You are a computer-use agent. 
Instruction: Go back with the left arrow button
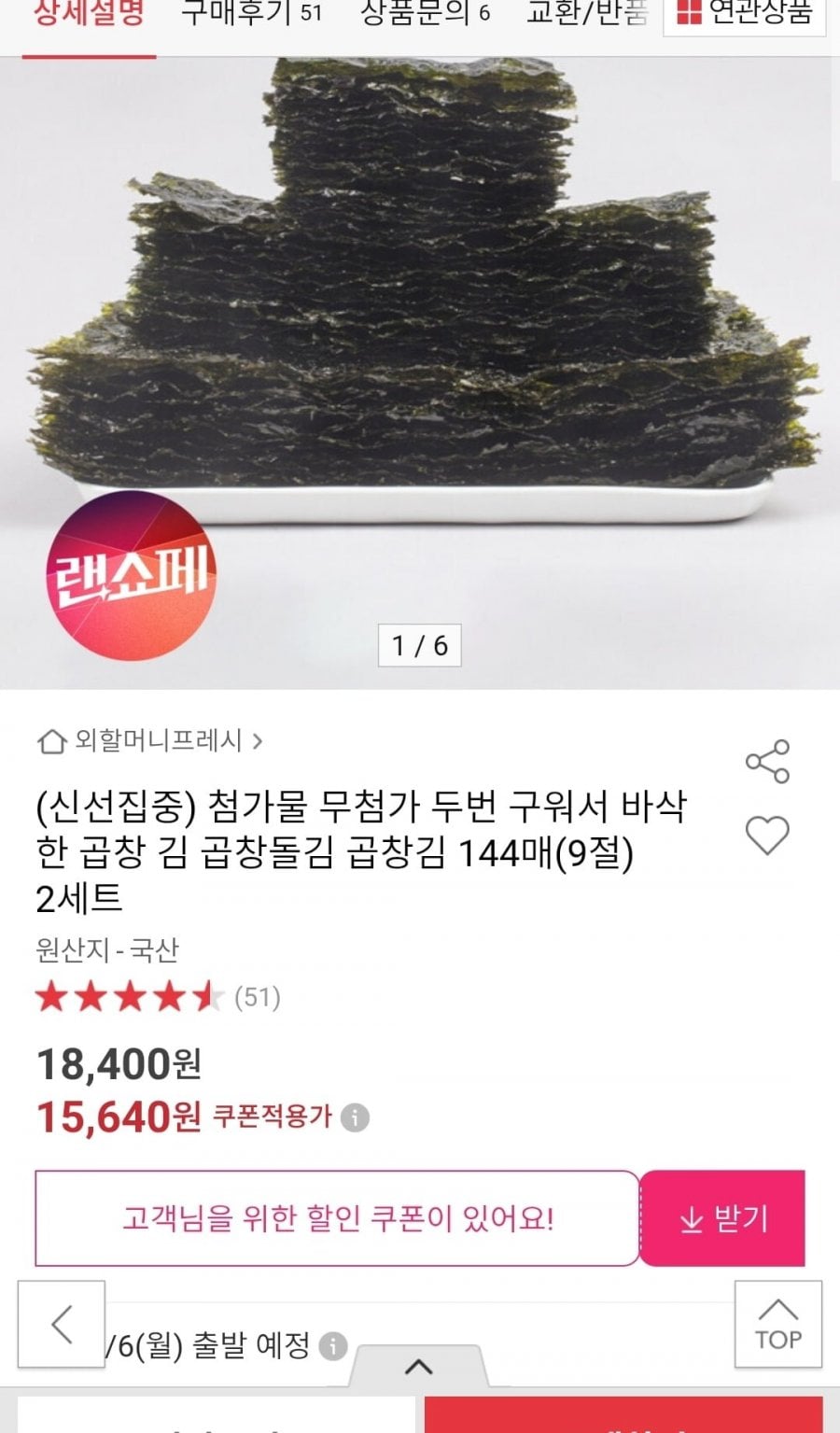tap(62, 1324)
